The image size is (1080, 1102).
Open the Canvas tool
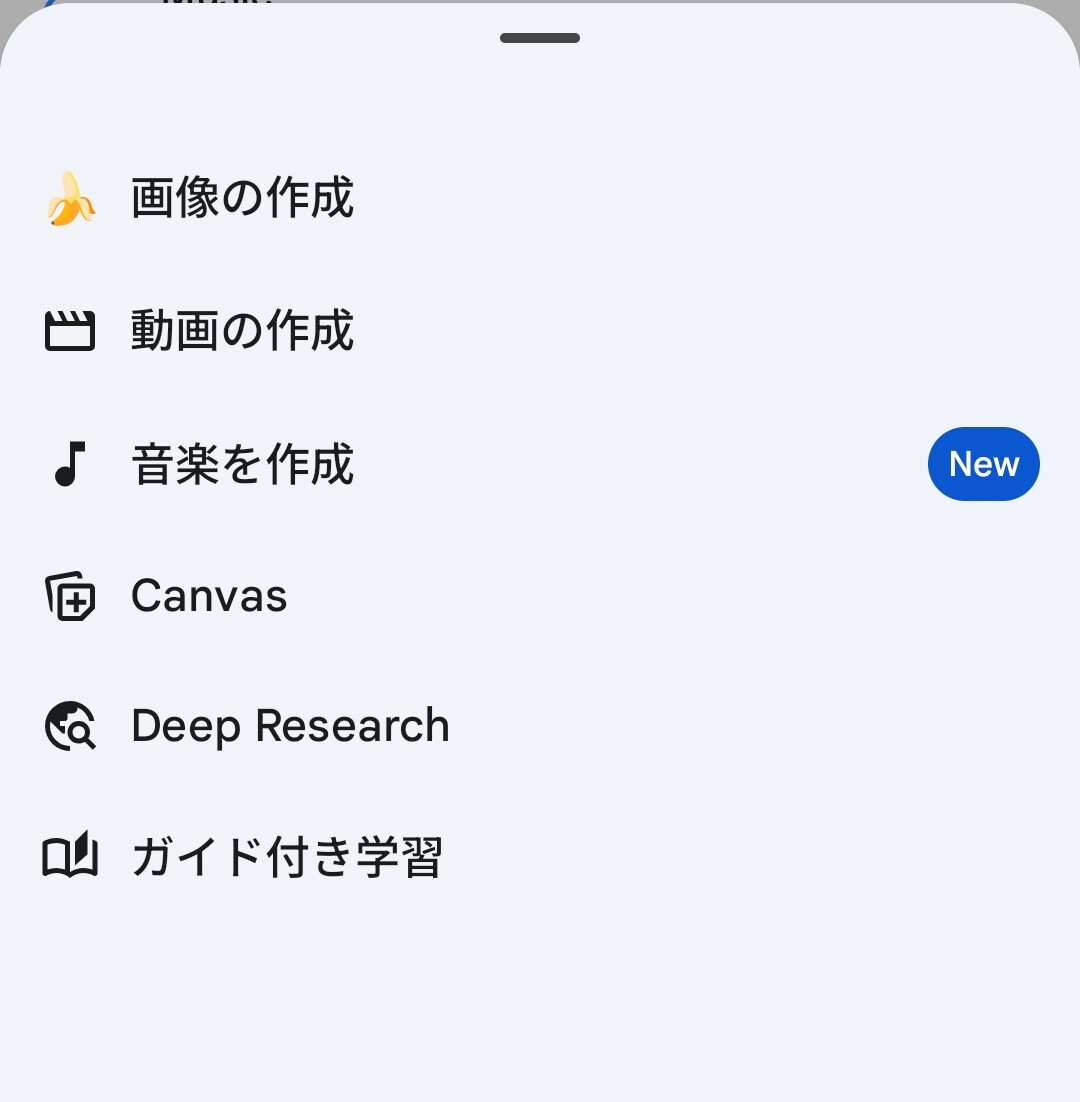click(x=209, y=597)
